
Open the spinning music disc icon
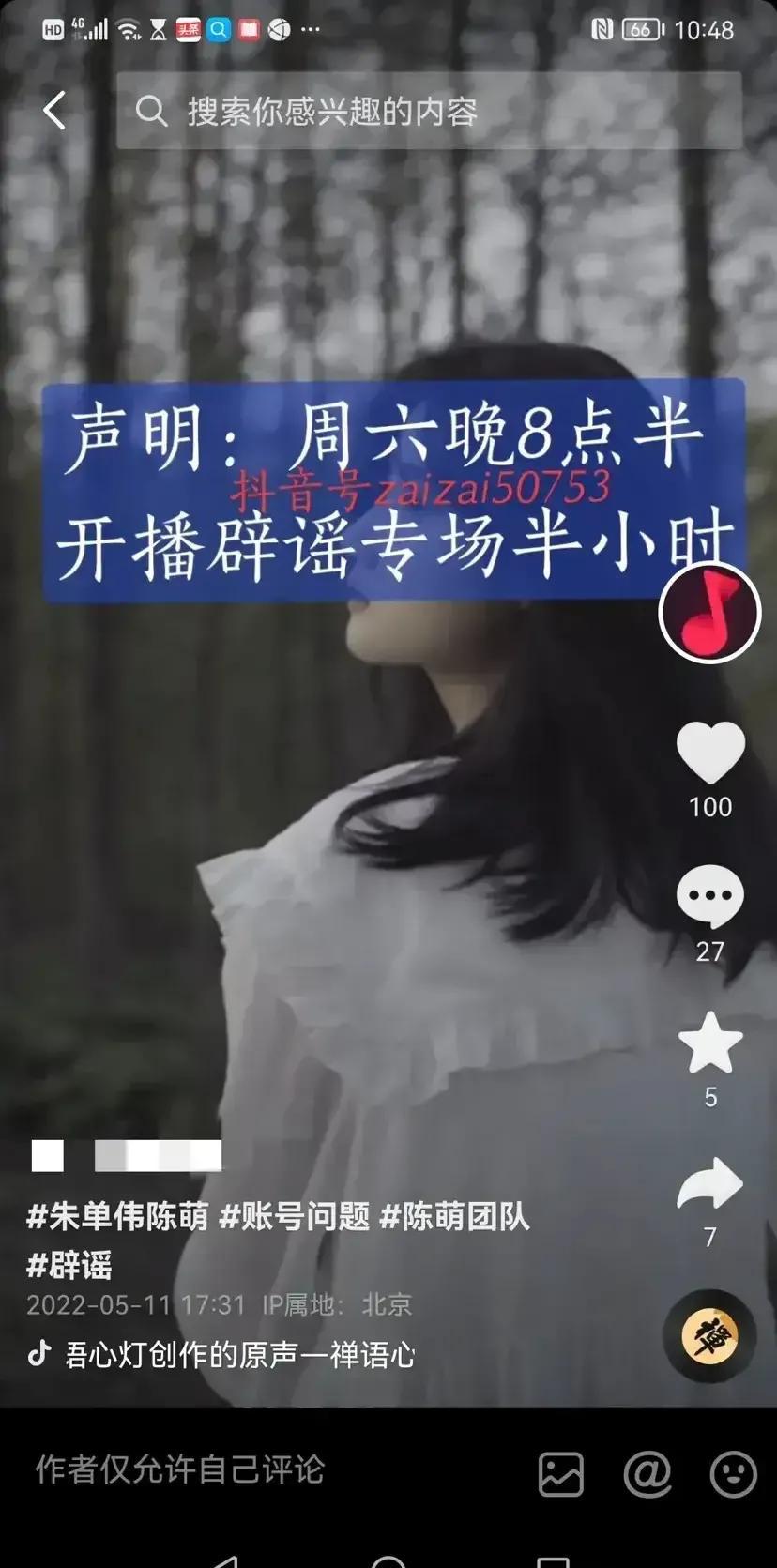(710, 1336)
